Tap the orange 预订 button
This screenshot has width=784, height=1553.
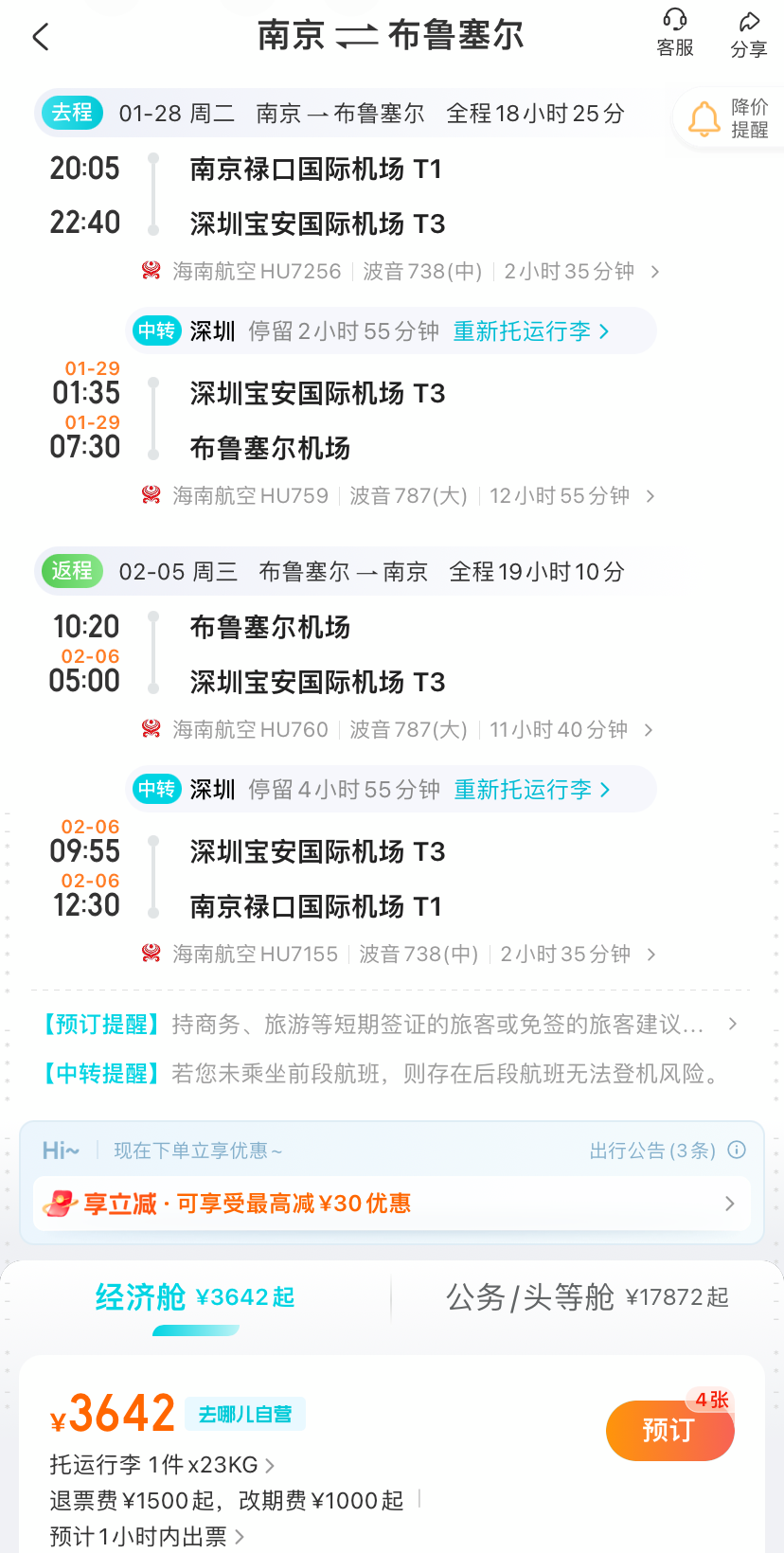pyautogui.click(x=669, y=1430)
